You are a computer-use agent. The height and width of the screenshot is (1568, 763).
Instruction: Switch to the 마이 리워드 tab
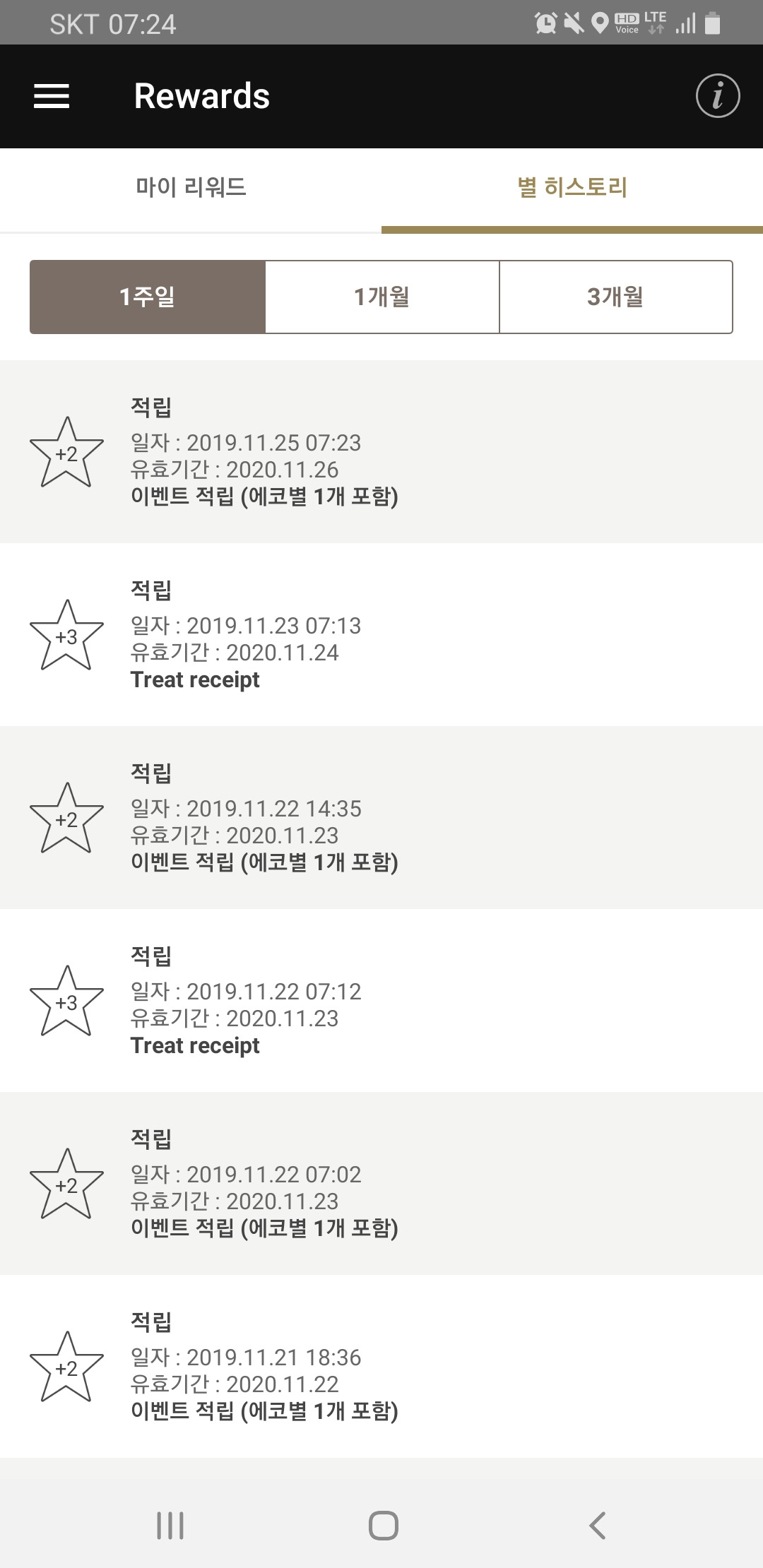point(191,188)
